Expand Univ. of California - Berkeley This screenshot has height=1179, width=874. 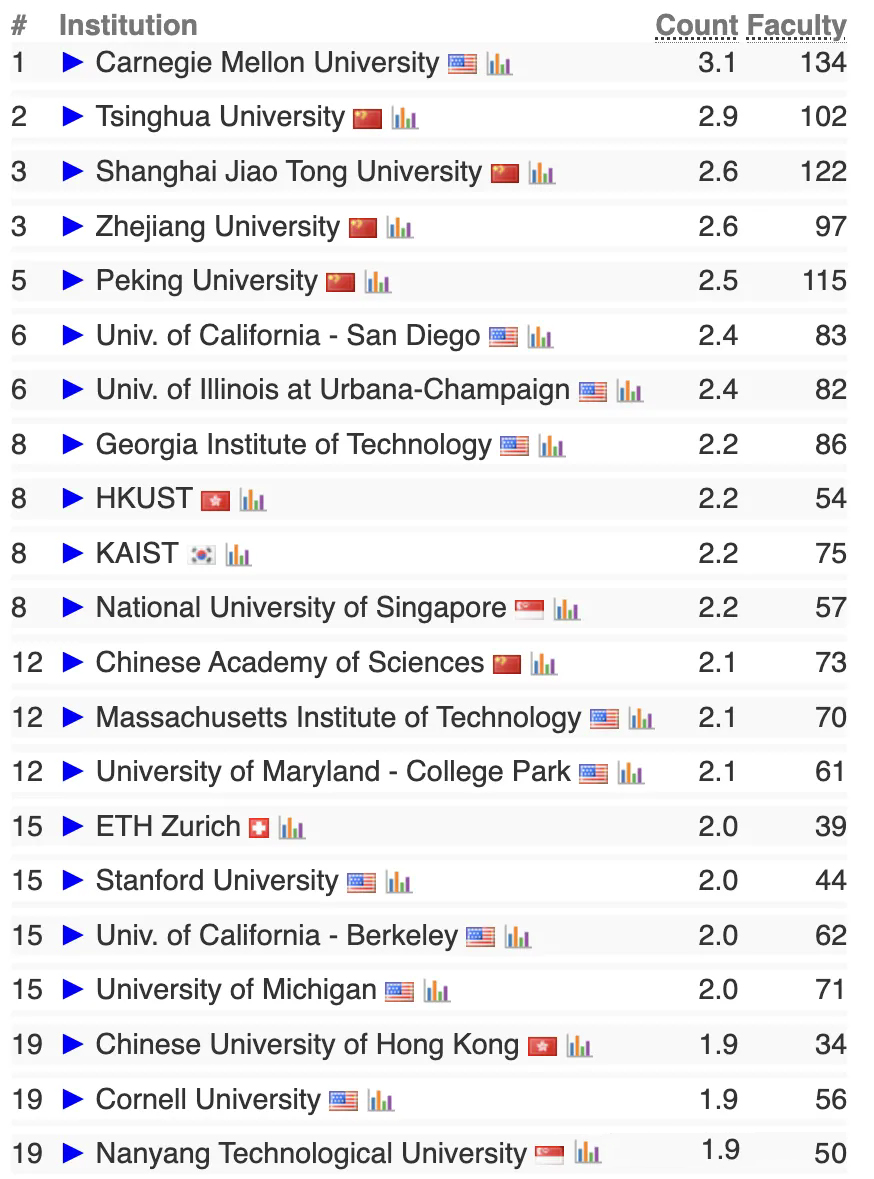72,935
